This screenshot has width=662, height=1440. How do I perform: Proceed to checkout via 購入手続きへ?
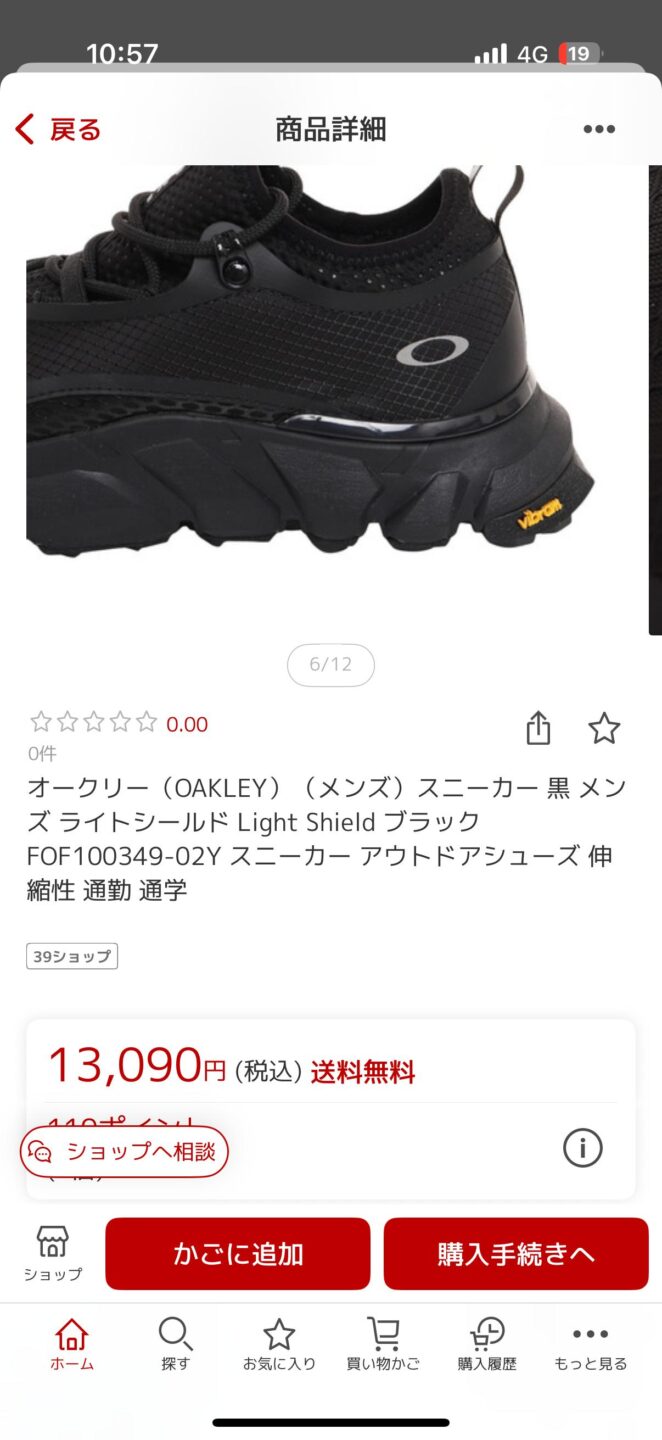[x=516, y=1254]
